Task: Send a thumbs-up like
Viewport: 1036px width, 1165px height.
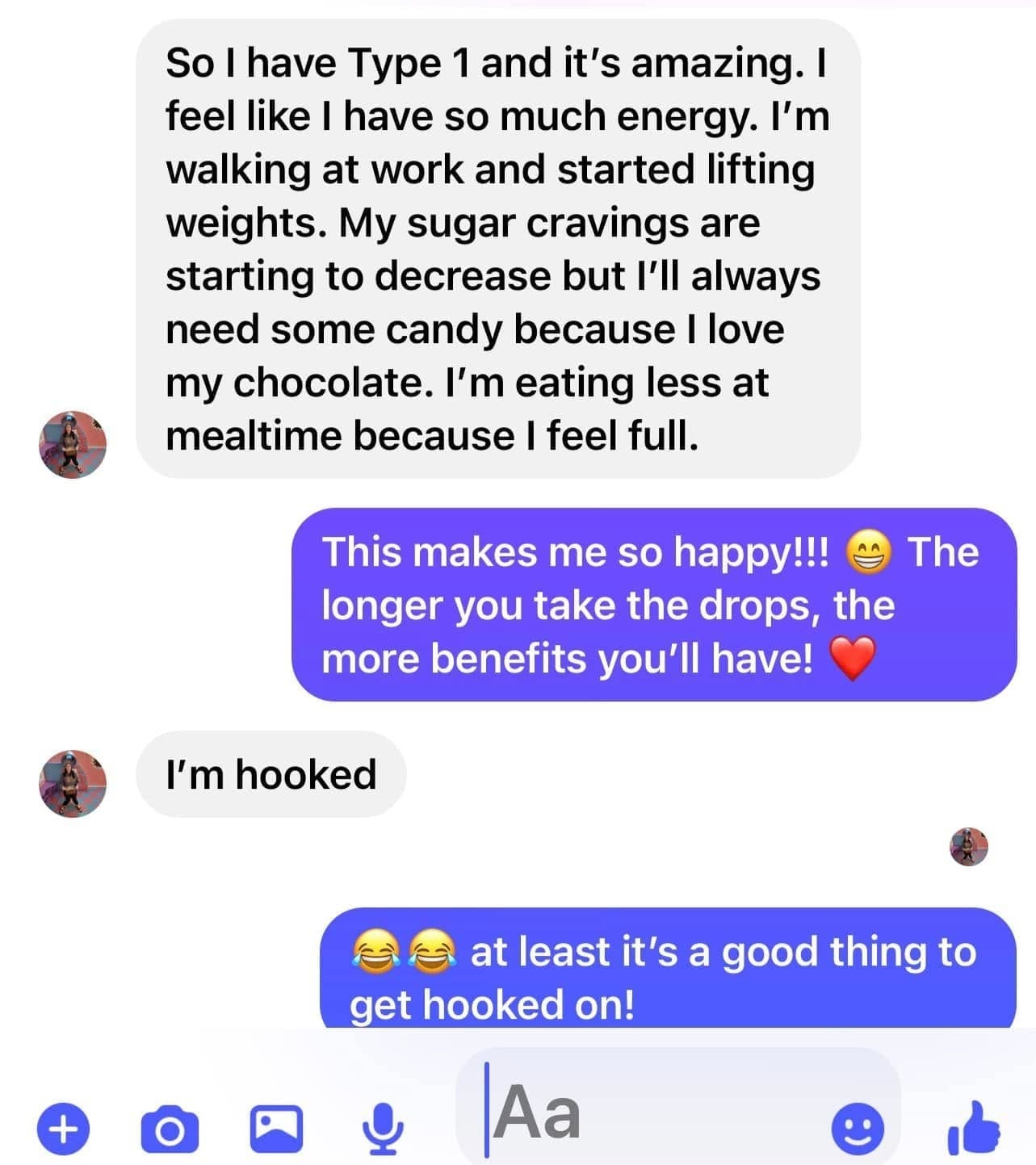Action: point(974,1127)
